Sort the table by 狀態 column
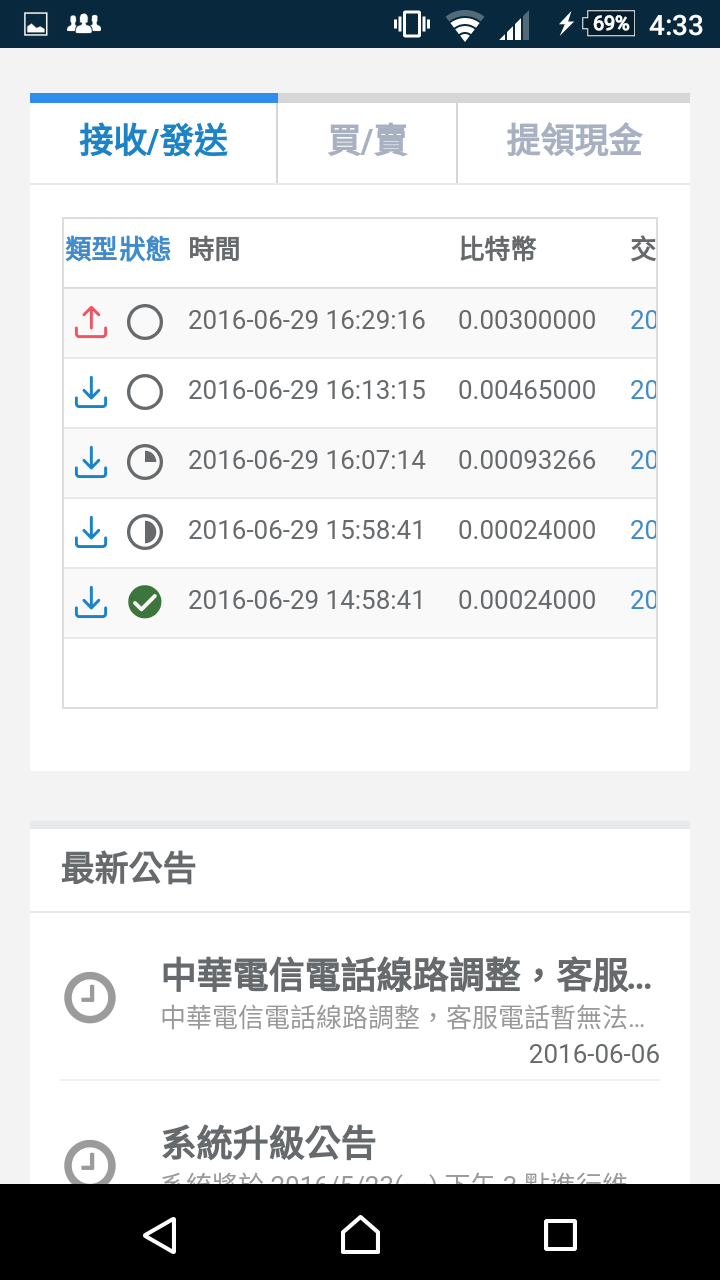Image resolution: width=720 pixels, height=1280 pixels. pyautogui.click(x=145, y=250)
